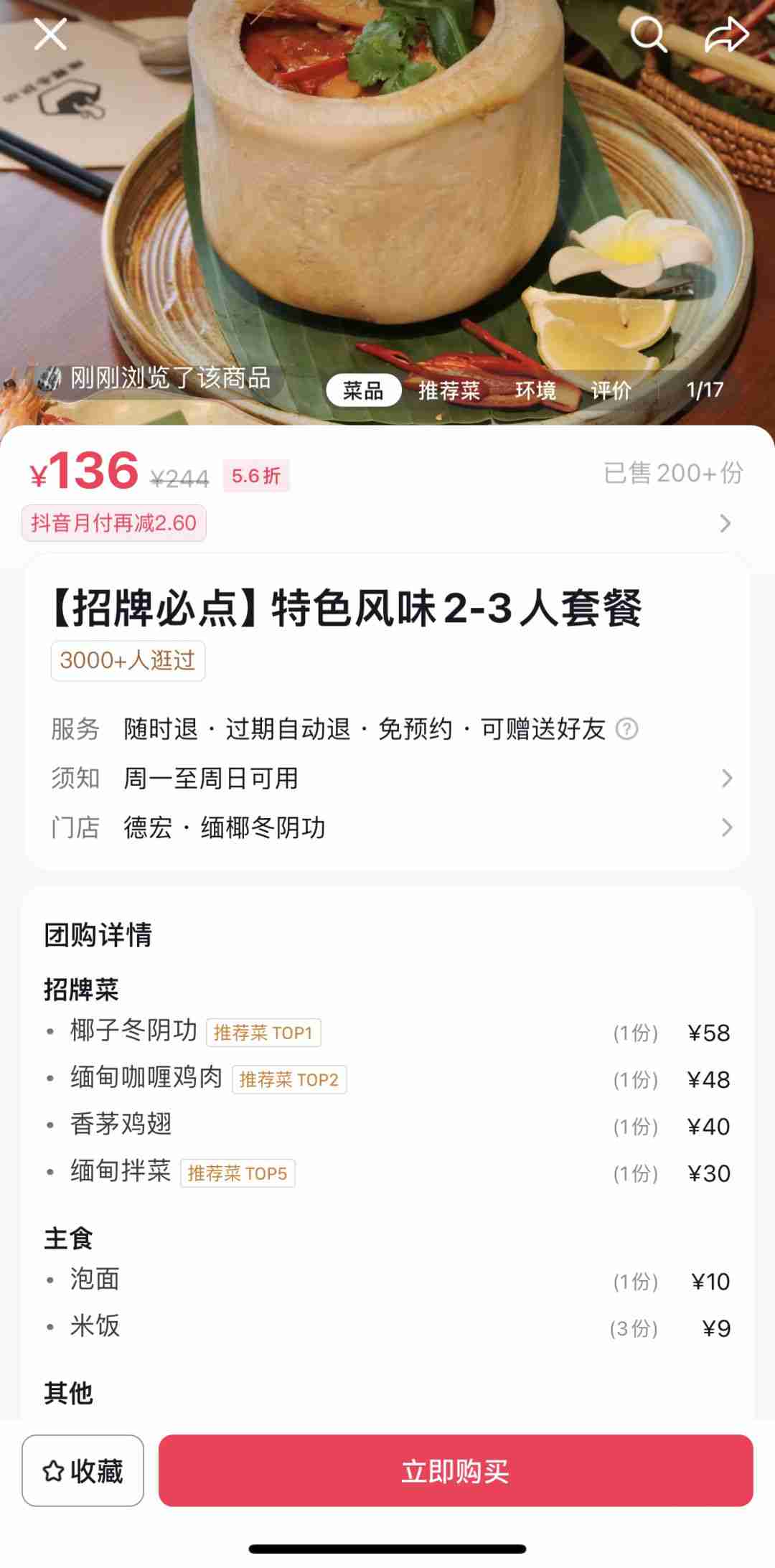Close the product detail page
This screenshot has width=775, height=1568.
[x=50, y=34]
